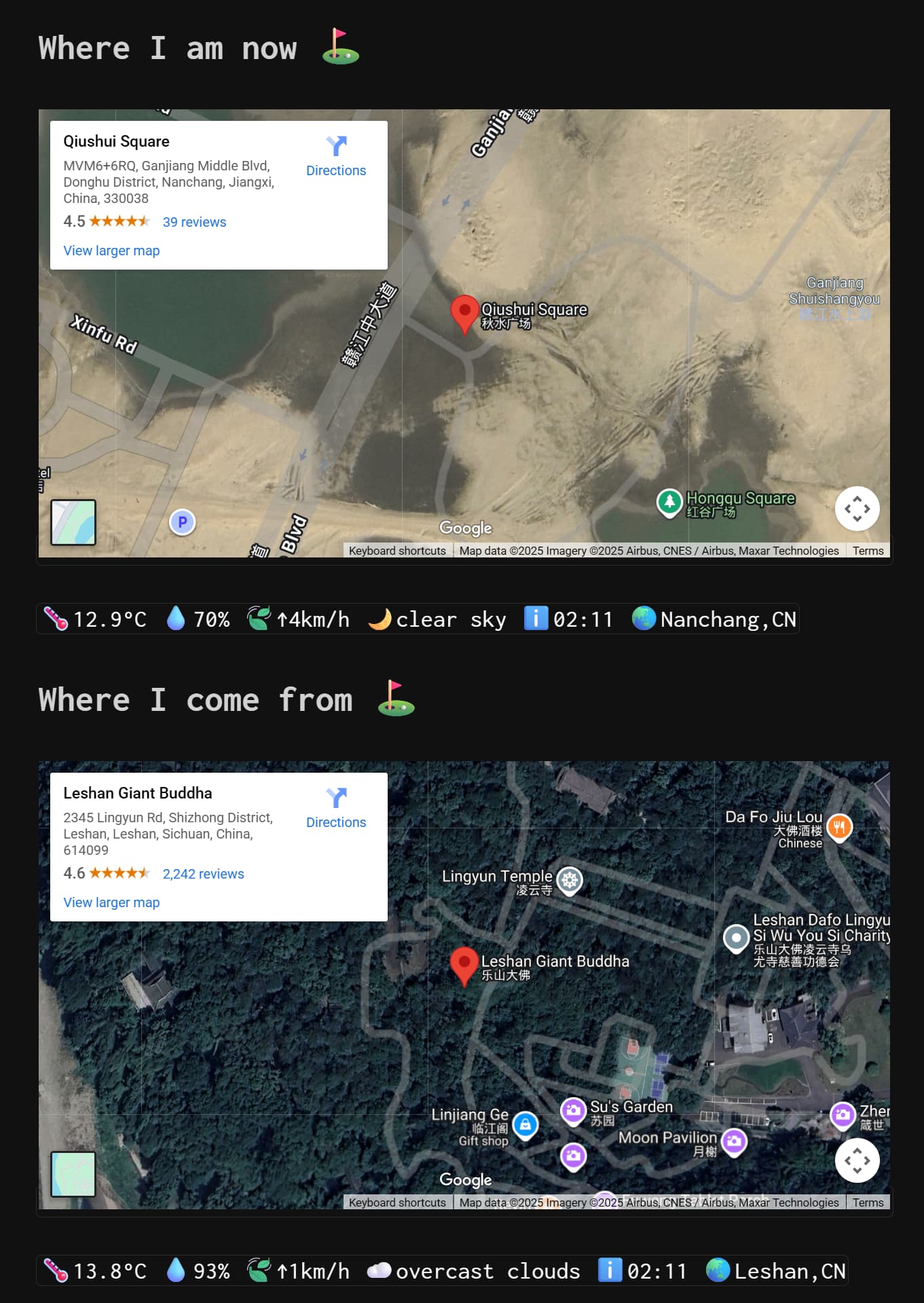This screenshot has width=924, height=1303.
Task: Open Terms on the Leshan map
Action: (868, 1203)
